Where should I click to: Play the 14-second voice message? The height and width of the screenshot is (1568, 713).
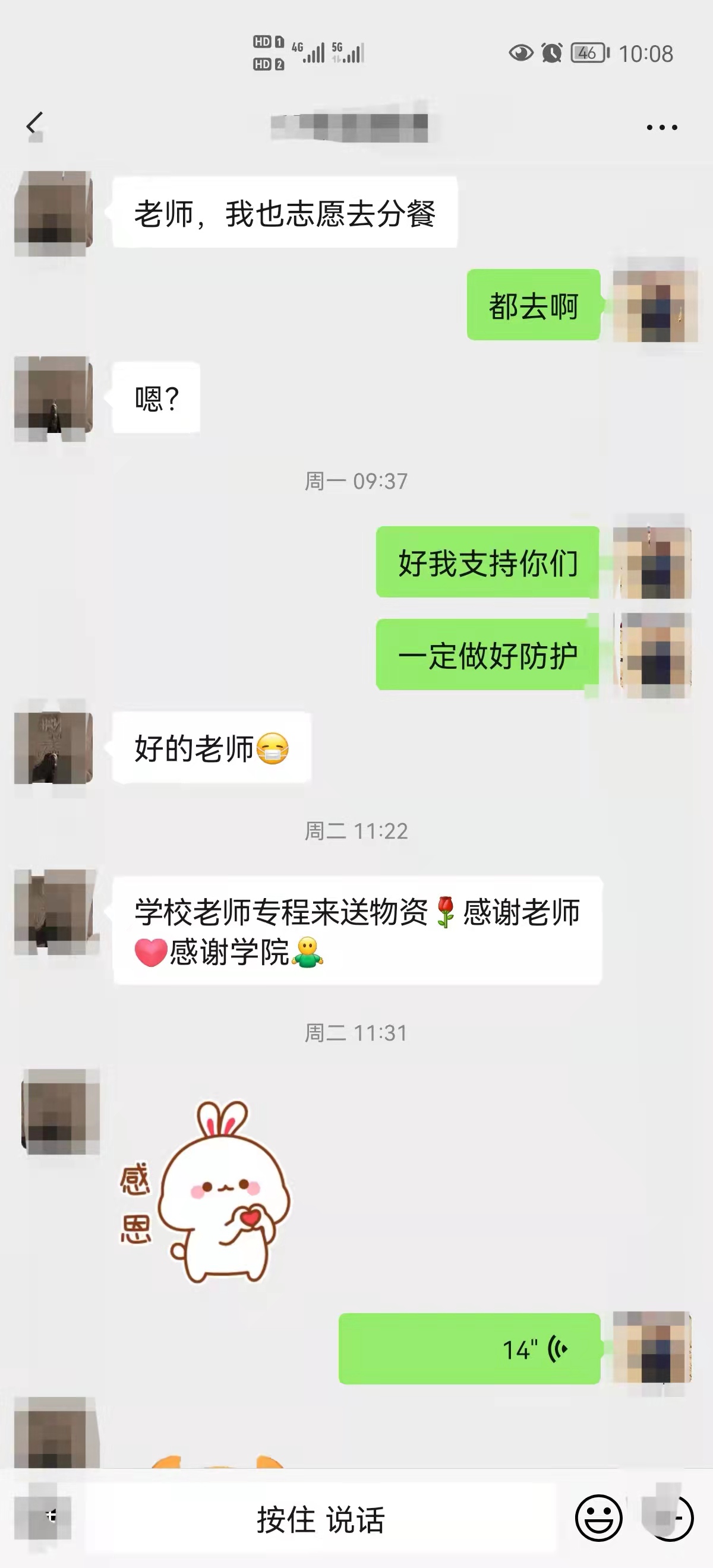[x=469, y=1349]
